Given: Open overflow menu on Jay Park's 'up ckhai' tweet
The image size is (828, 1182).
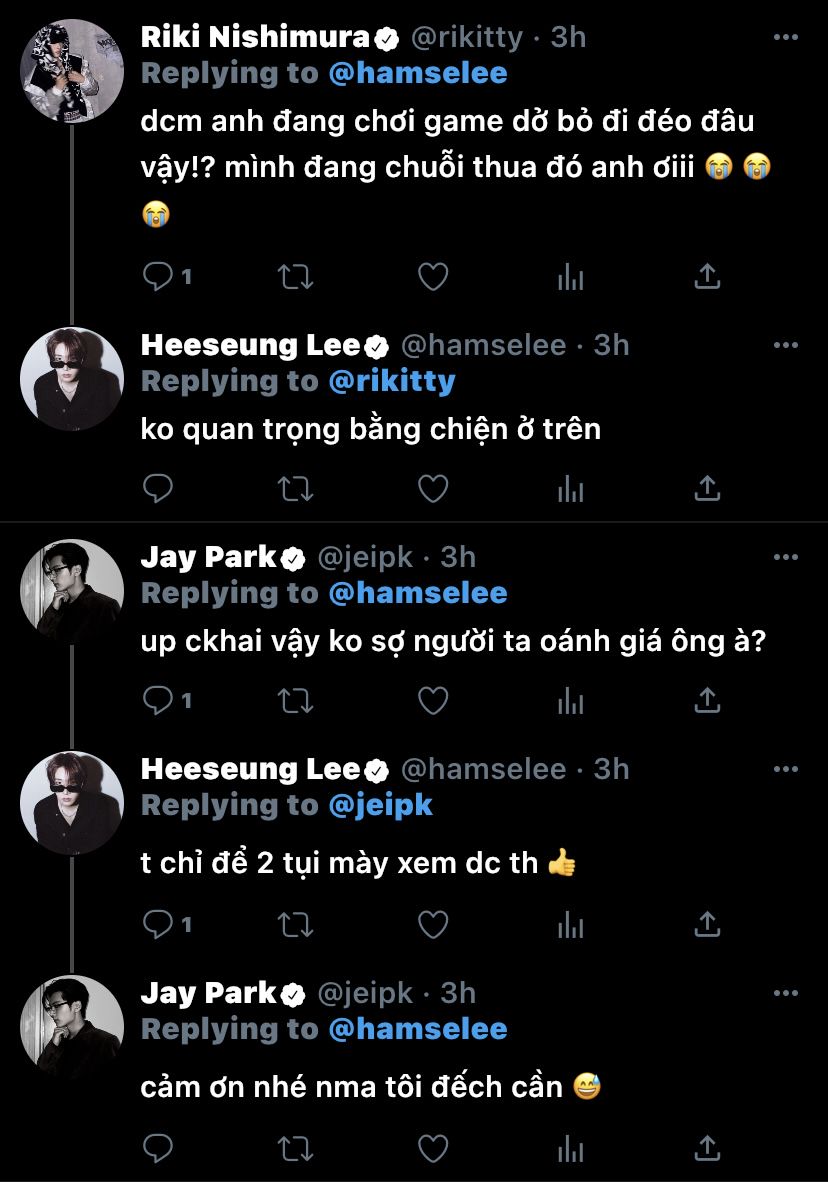Looking at the screenshot, I should pyautogui.click(x=786, y=557).
